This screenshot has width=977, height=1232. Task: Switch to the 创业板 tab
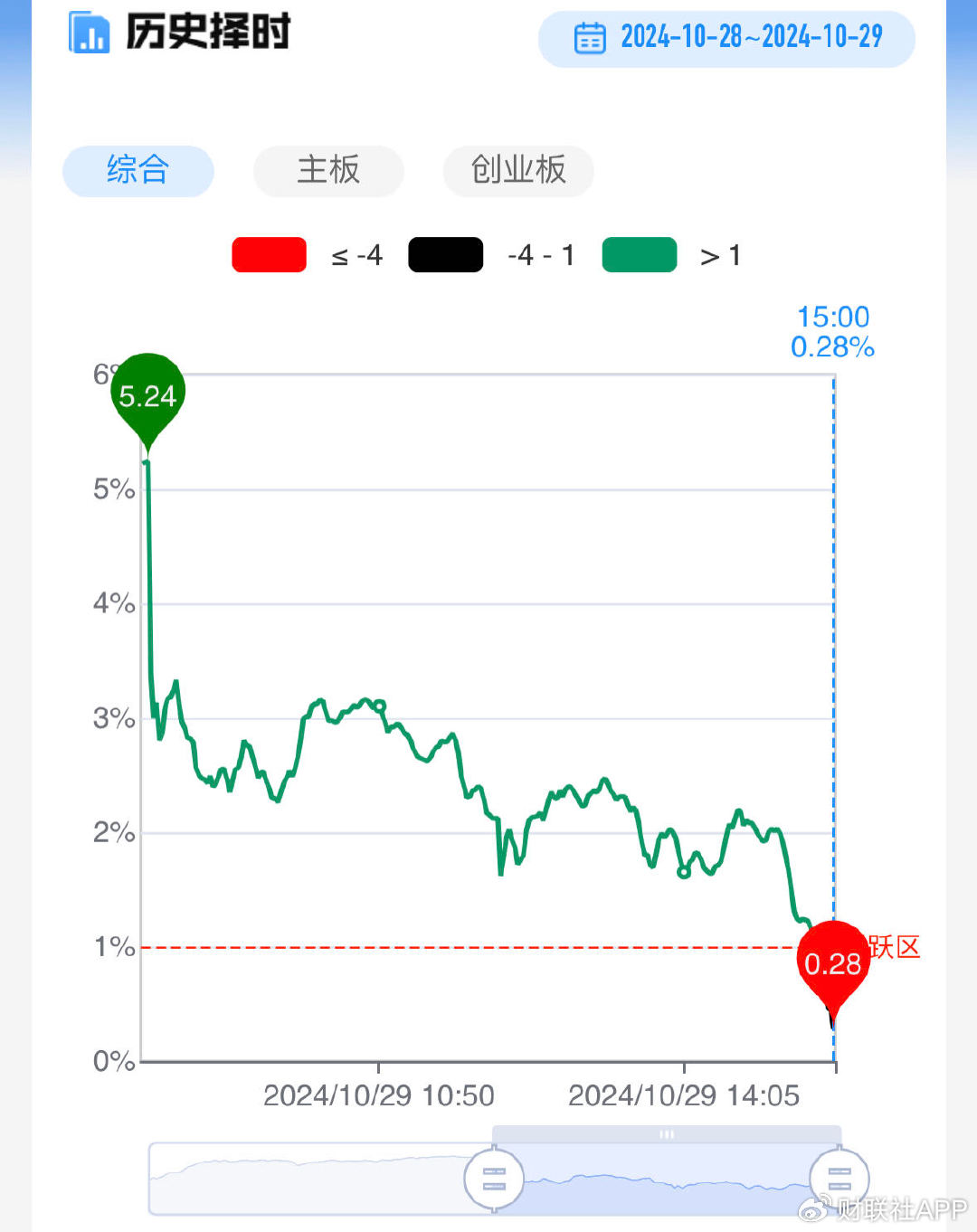click(x=517, y=171)
